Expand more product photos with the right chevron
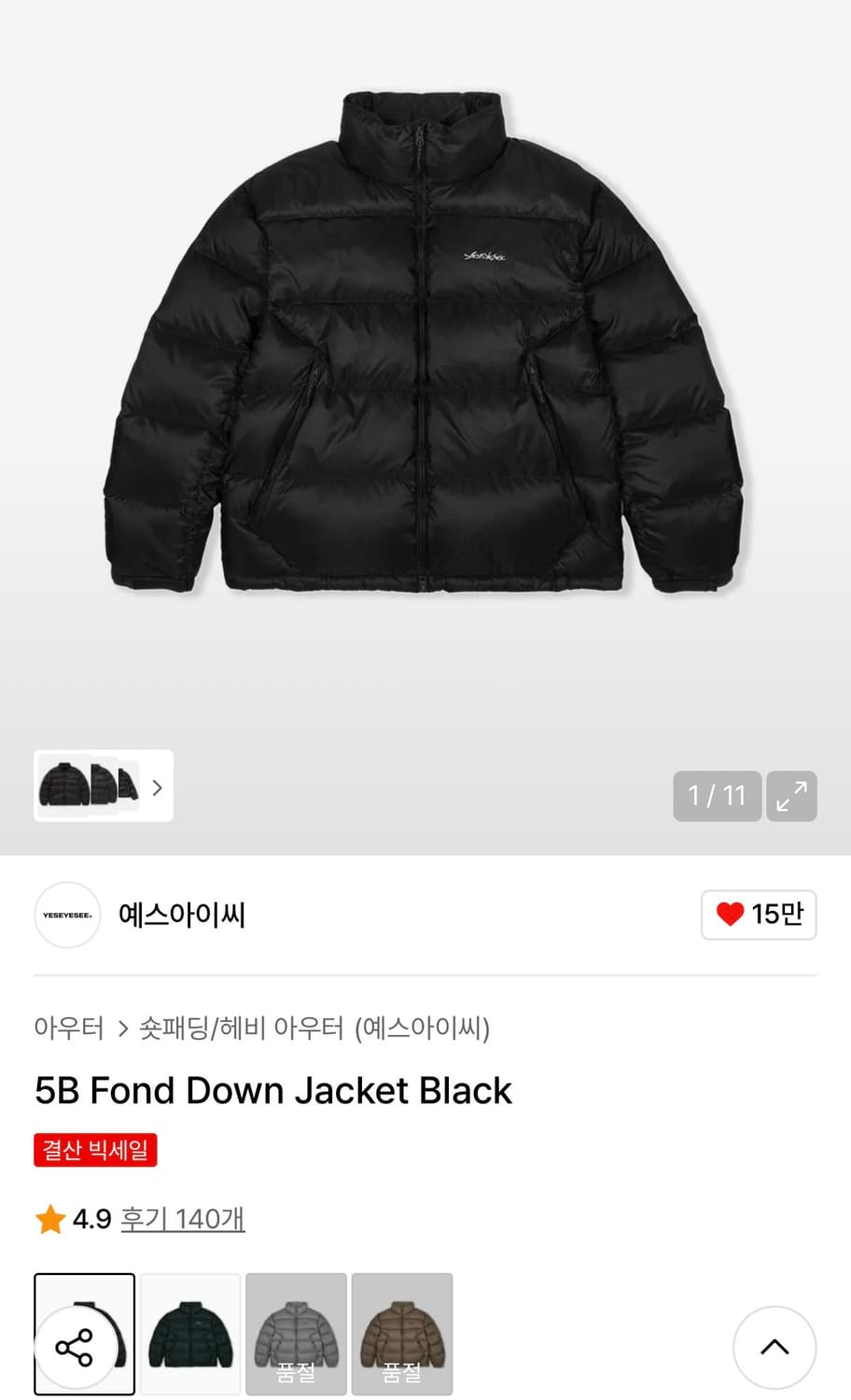The width and height of the screenshot is (851, 1400). [x=156, y=787]
